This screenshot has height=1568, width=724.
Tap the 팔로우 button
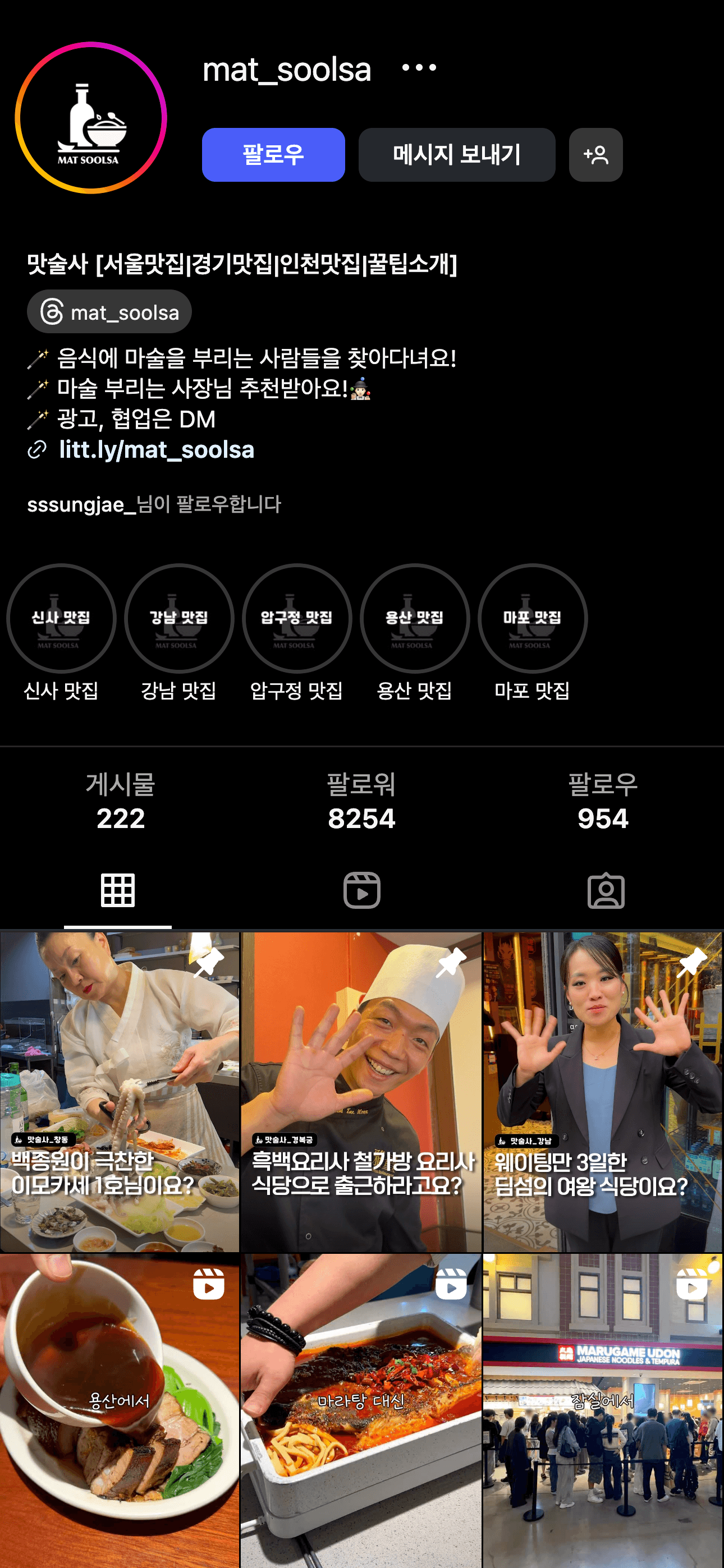273,155
